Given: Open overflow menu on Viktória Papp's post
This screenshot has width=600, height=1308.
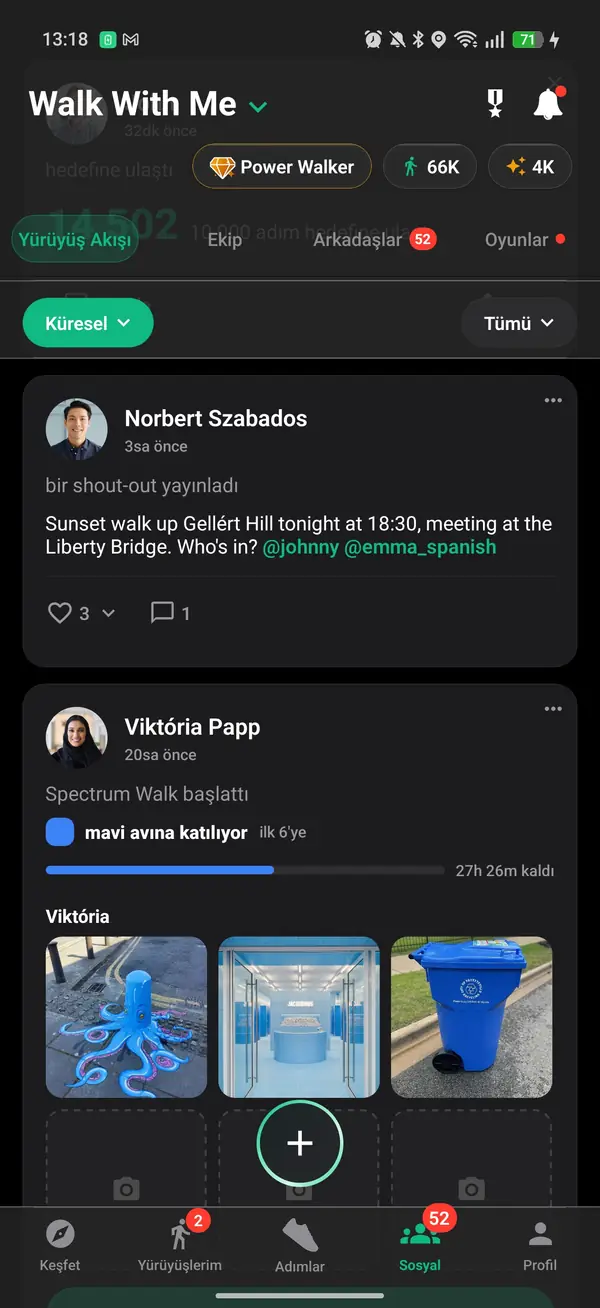Looking at the screenshot, I should [x=553, y=709].
